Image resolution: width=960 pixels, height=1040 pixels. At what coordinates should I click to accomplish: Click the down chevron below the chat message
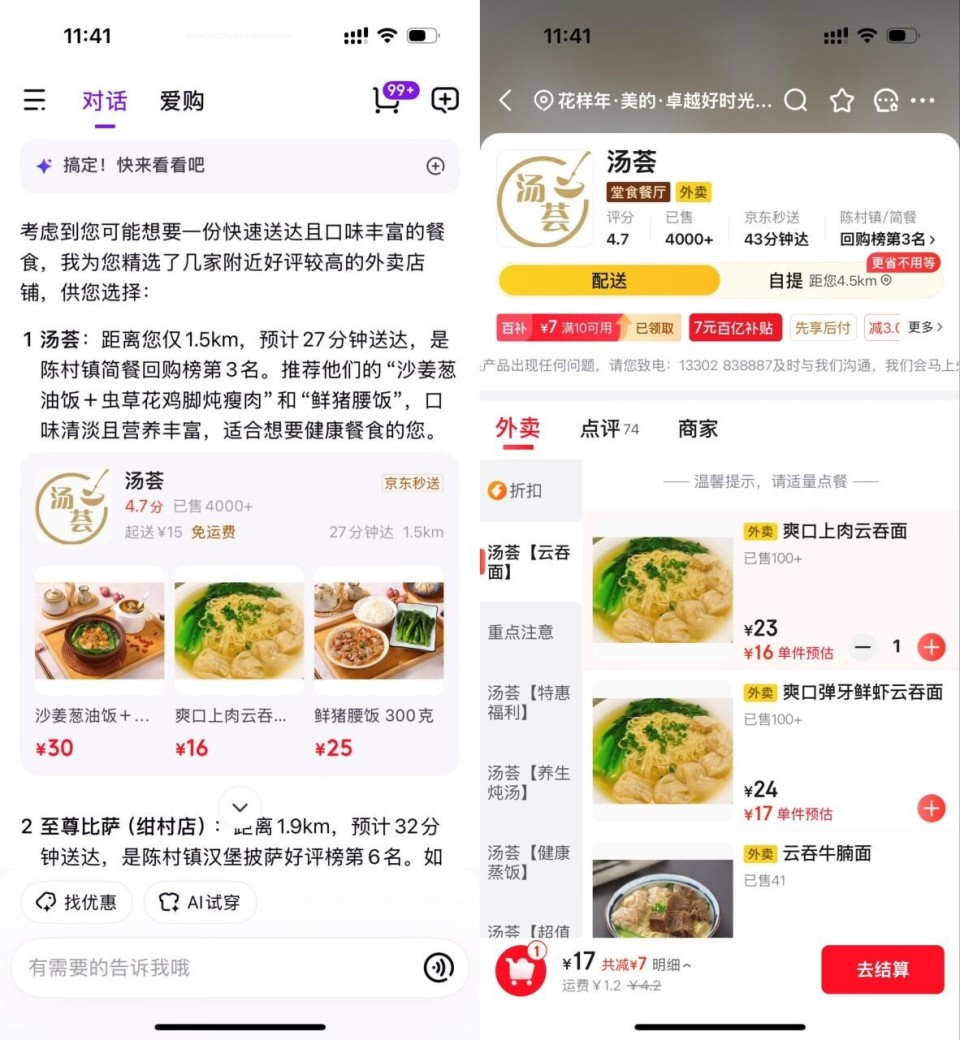[x=239, y=807]
